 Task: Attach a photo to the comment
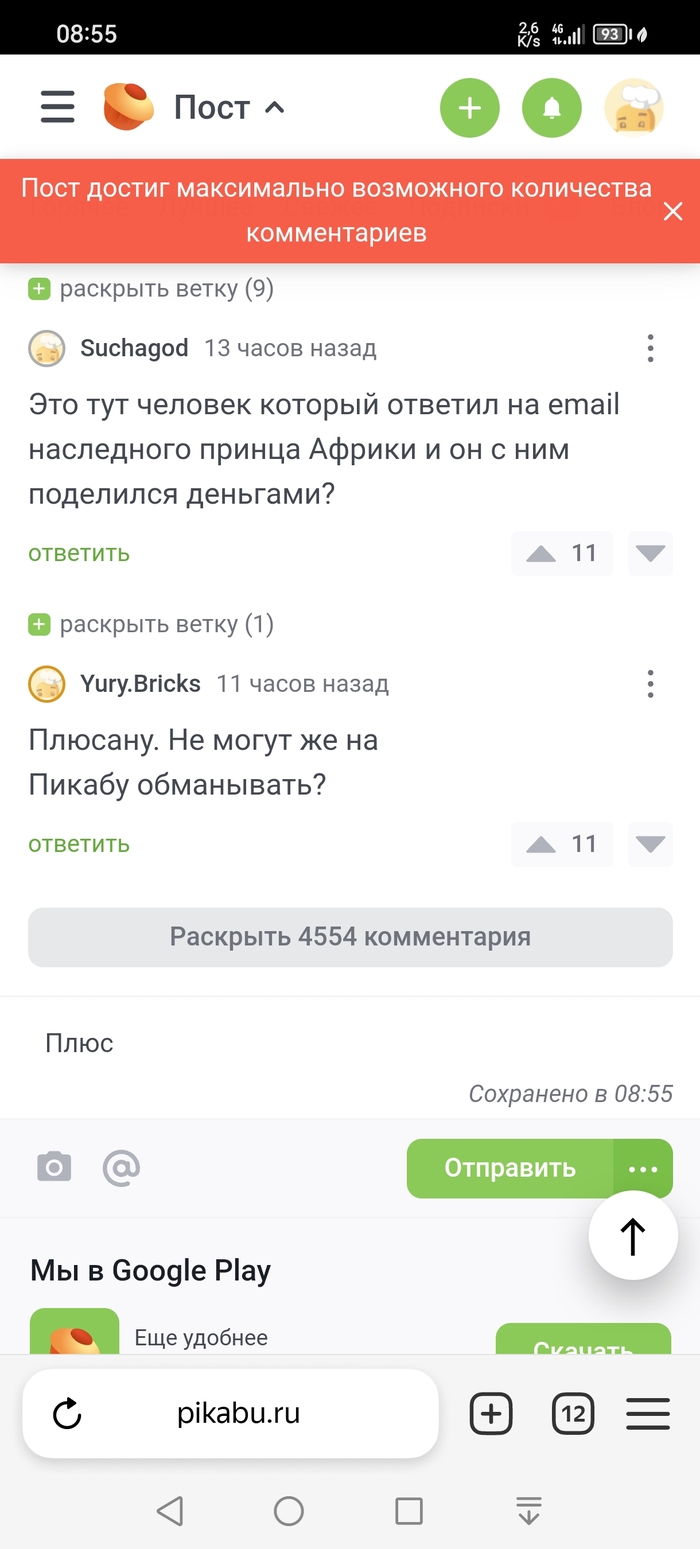pyautogui.click(x=54, y=1167)
